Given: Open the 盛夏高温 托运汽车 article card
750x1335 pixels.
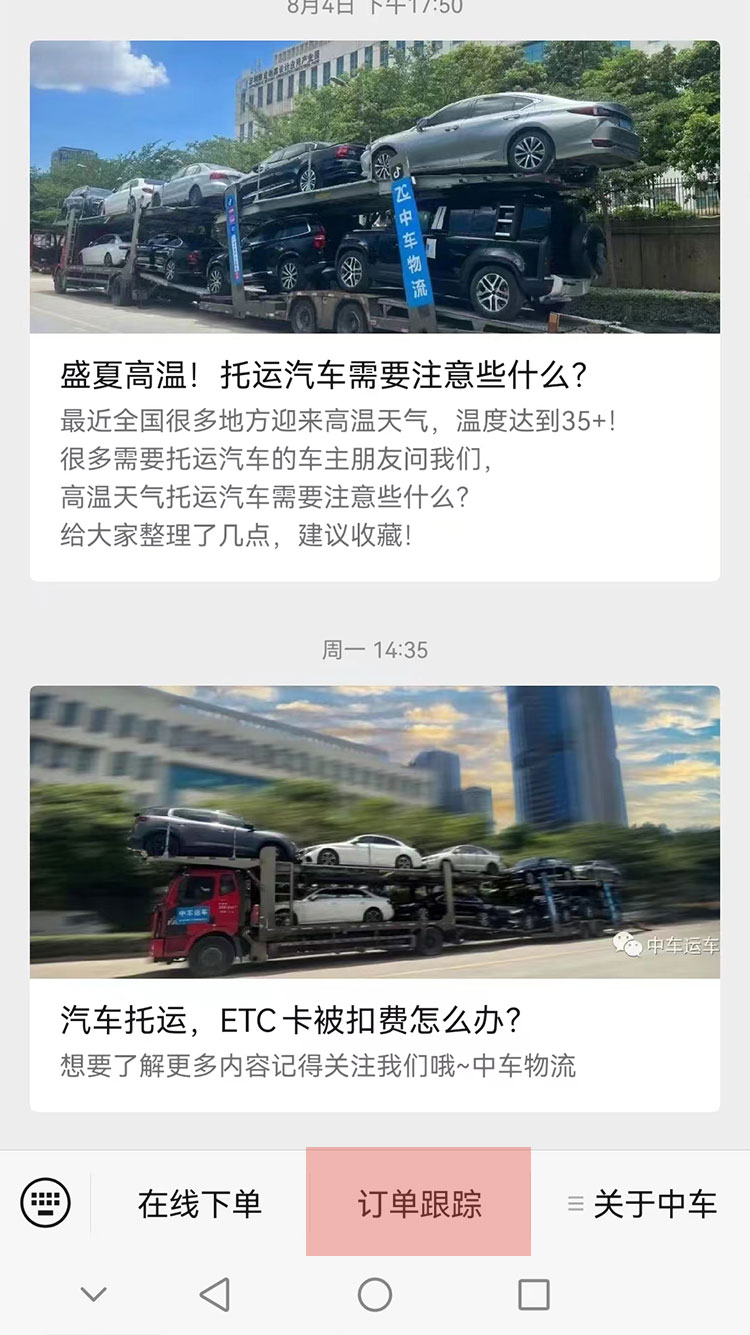Looking at the screenshot, I should (x=375, y=311).
